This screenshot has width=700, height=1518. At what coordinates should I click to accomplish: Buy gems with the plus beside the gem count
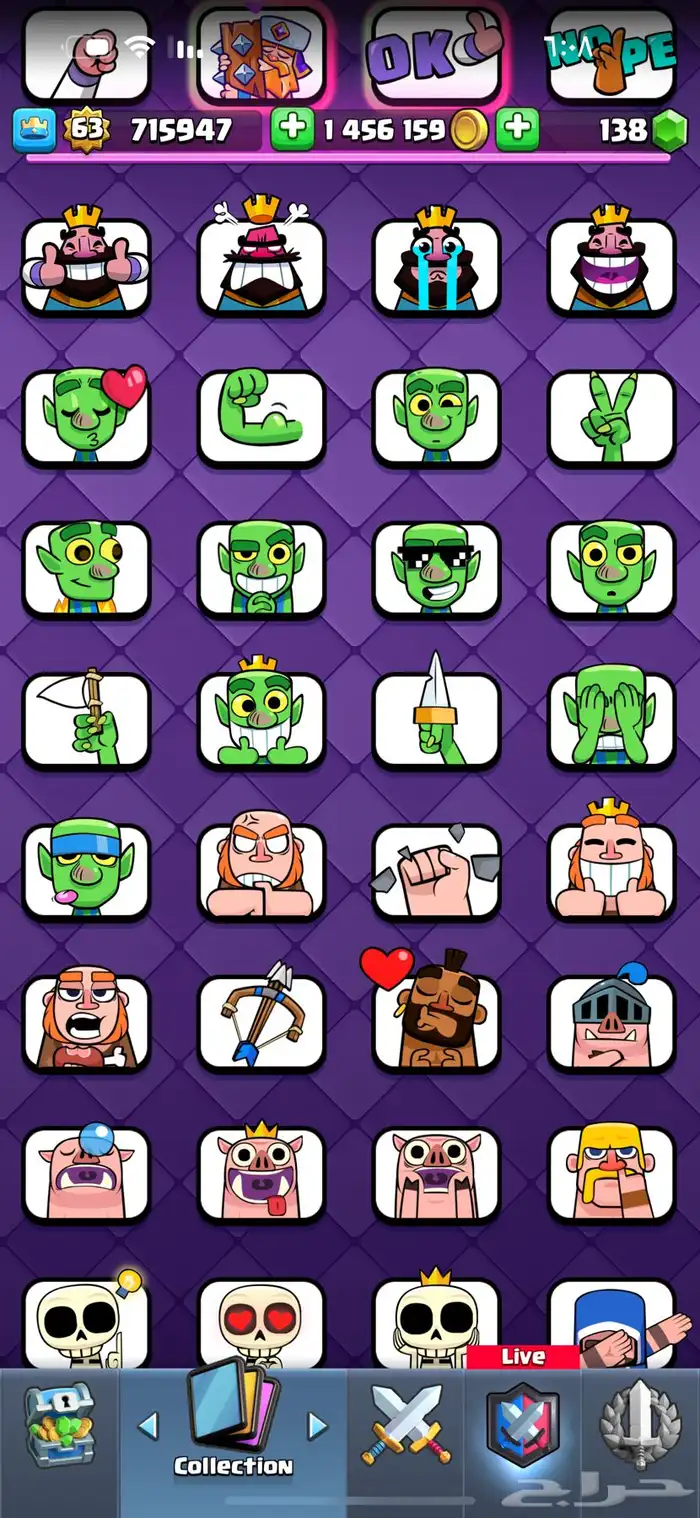(x=518, y=130)
